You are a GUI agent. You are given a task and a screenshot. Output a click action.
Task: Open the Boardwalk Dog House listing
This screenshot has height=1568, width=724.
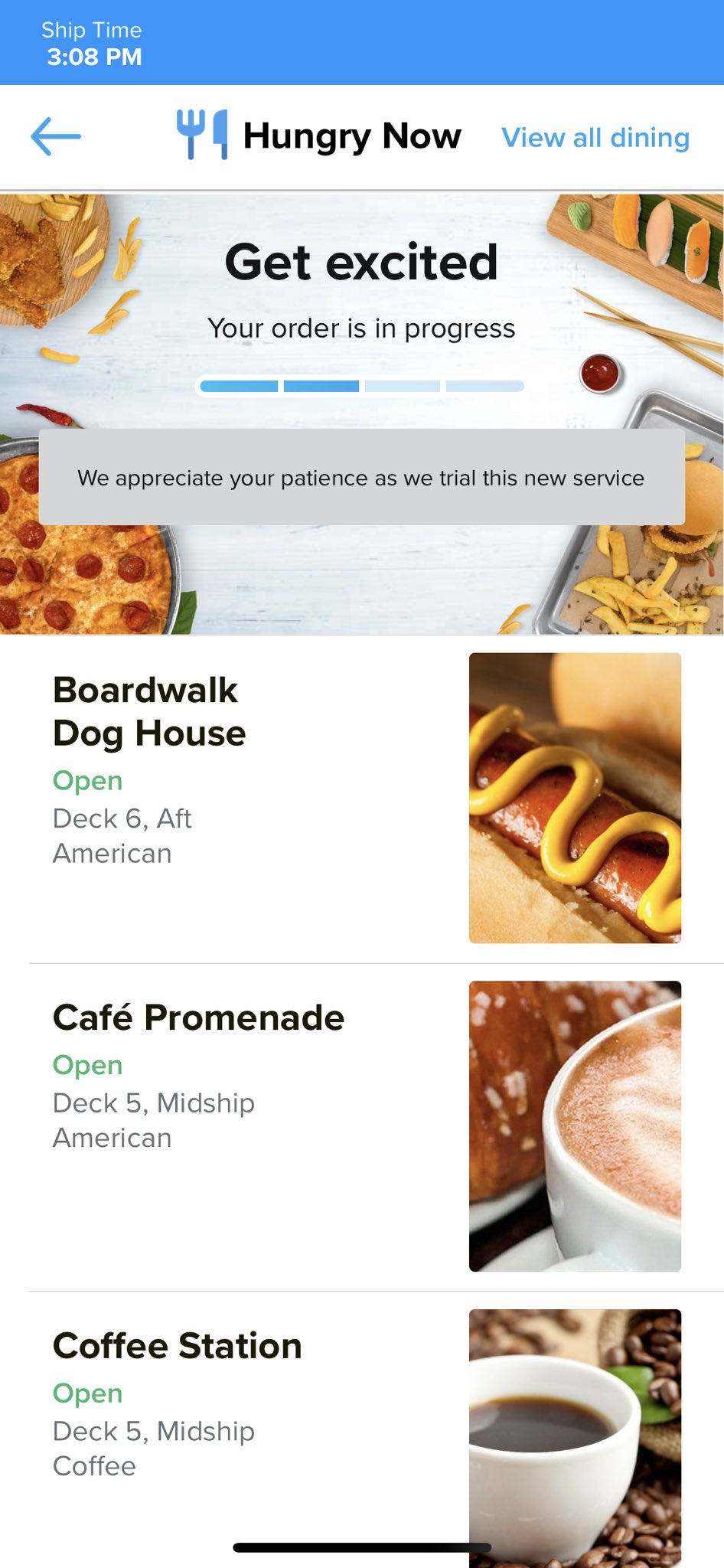(x=149, y=712)
